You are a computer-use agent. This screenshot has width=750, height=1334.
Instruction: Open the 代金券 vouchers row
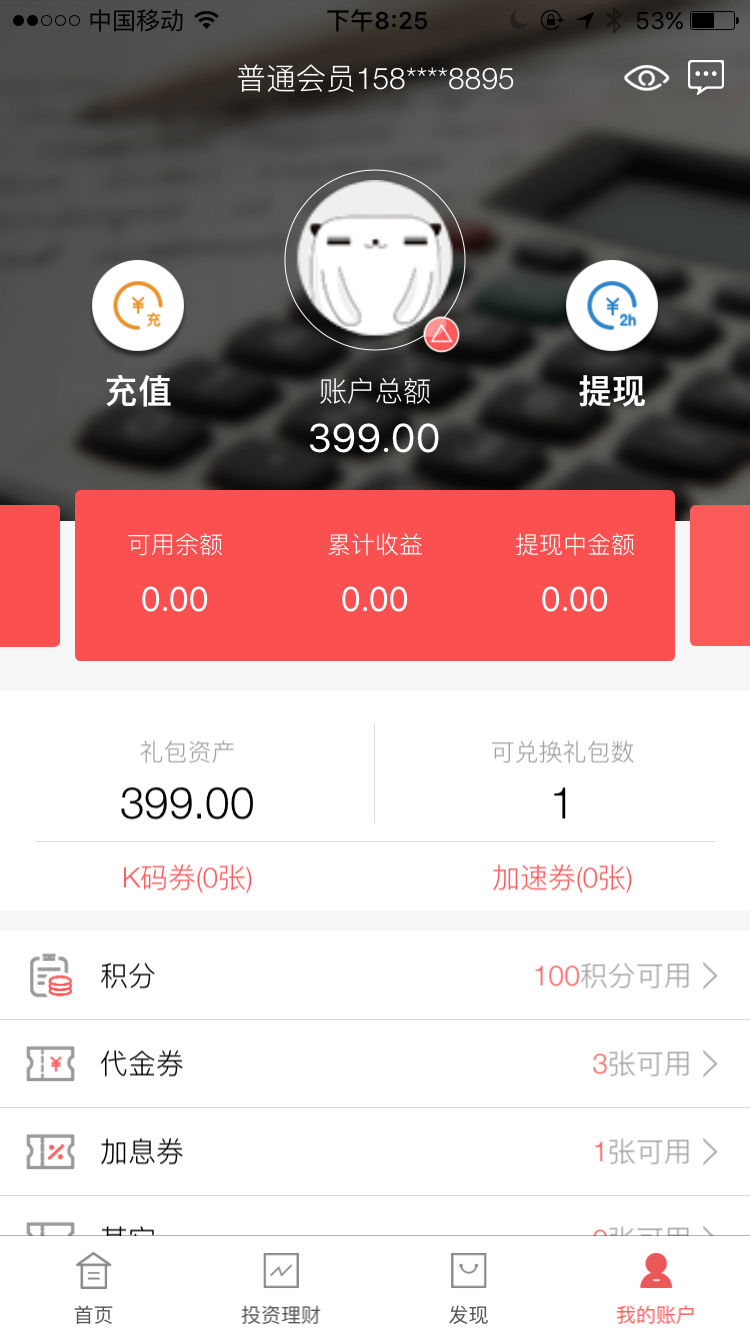375,1064
